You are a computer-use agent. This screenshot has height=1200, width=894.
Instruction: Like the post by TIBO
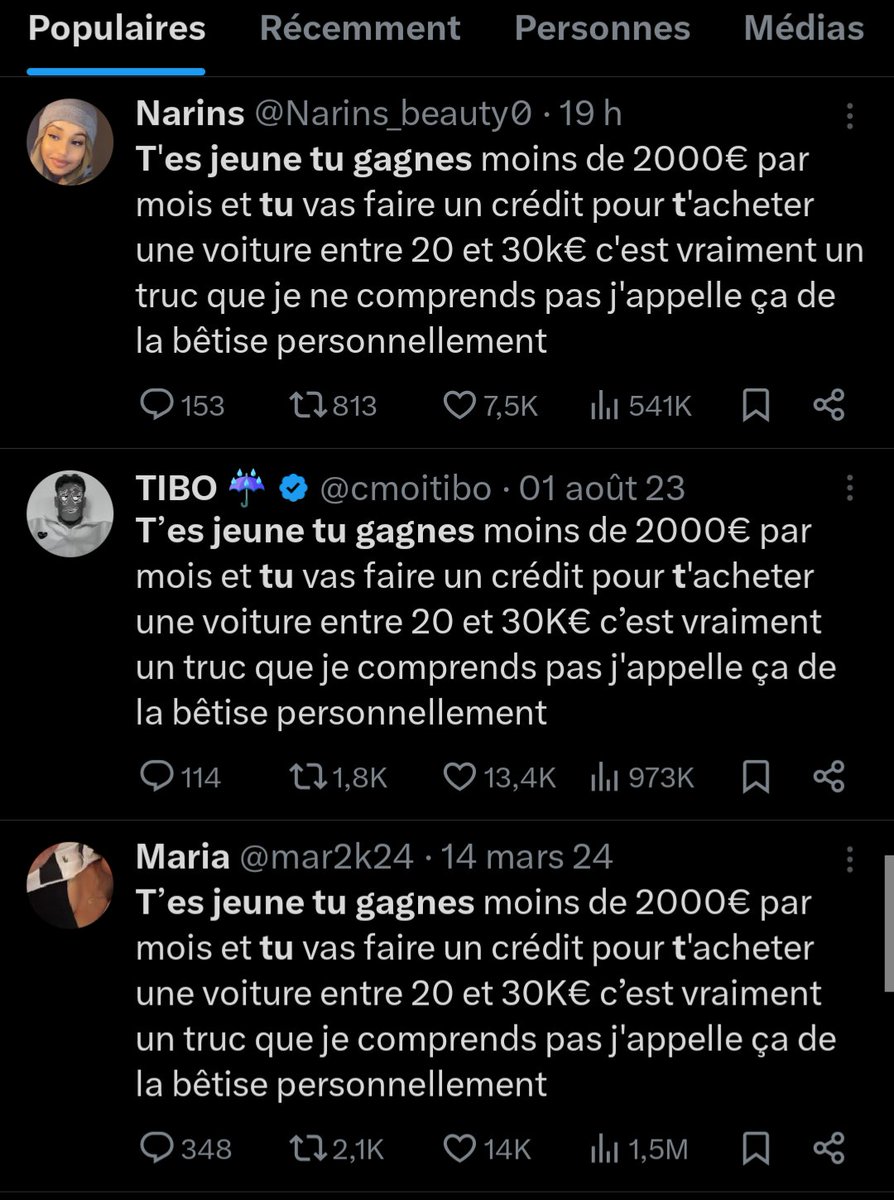point(498,777)
